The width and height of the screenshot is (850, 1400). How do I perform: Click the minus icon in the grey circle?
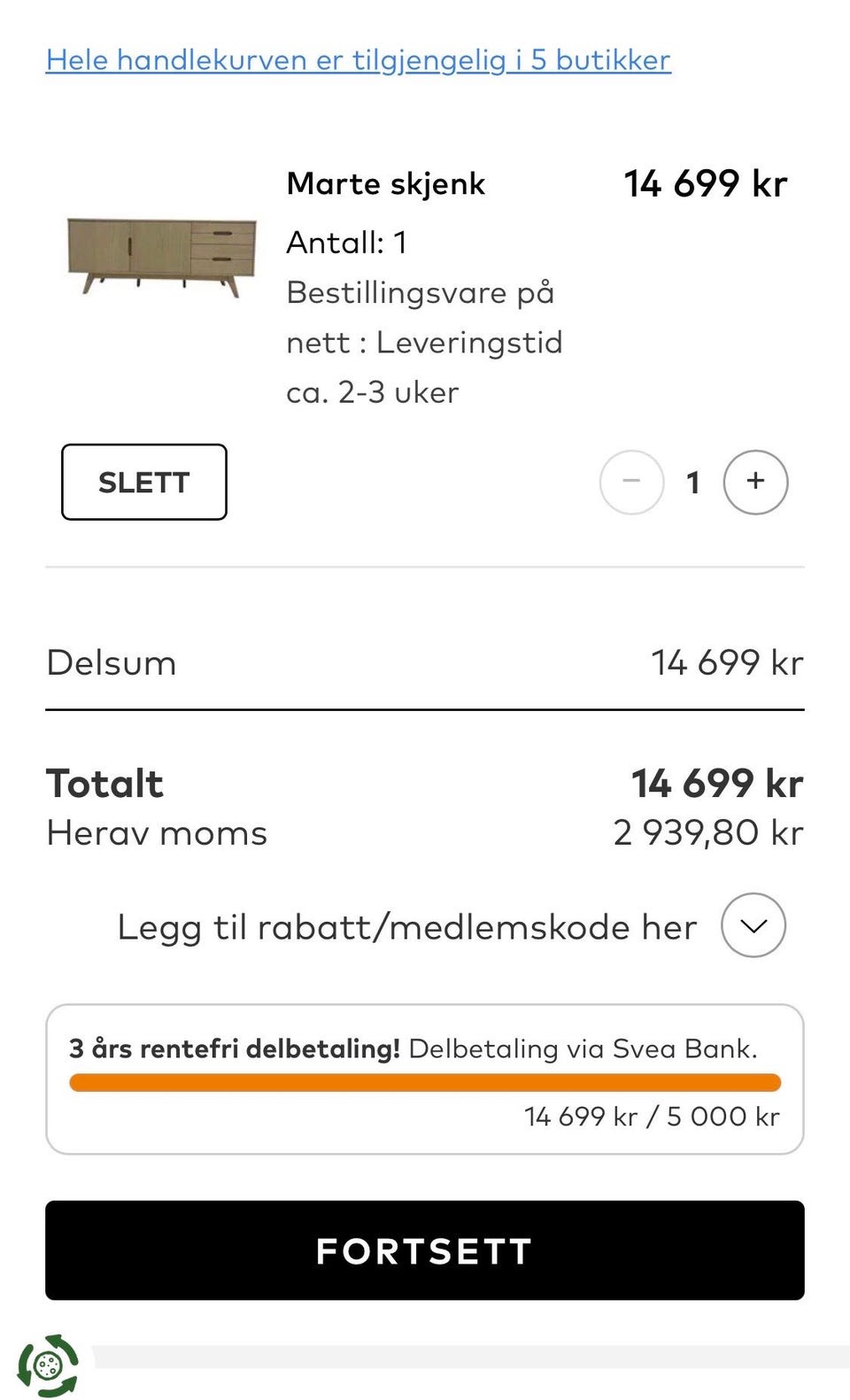(631, 482)
